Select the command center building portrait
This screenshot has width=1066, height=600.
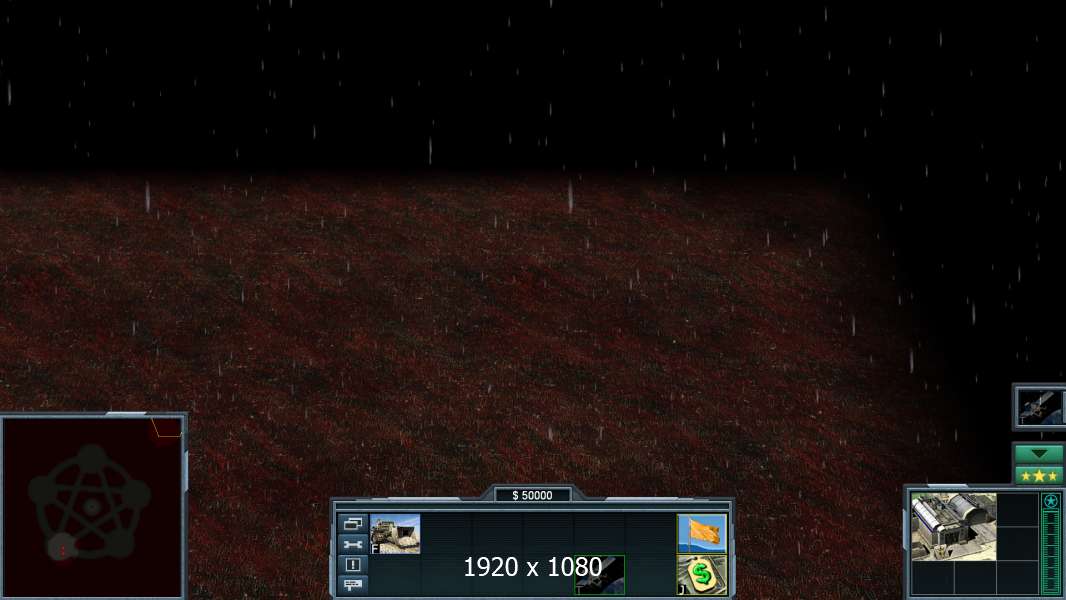click(953, 526)
